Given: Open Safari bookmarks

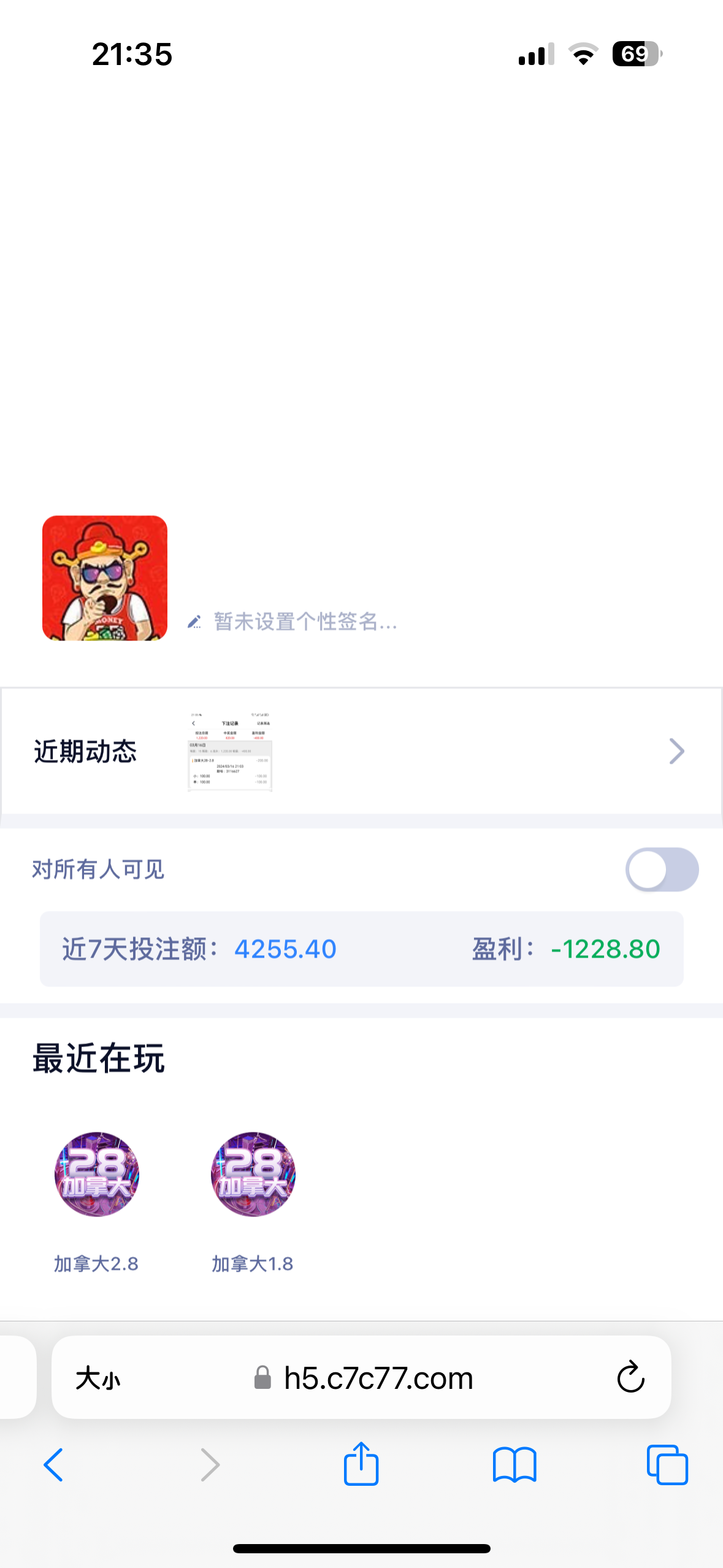Looking at the screenshot, I should (514, 1465).
